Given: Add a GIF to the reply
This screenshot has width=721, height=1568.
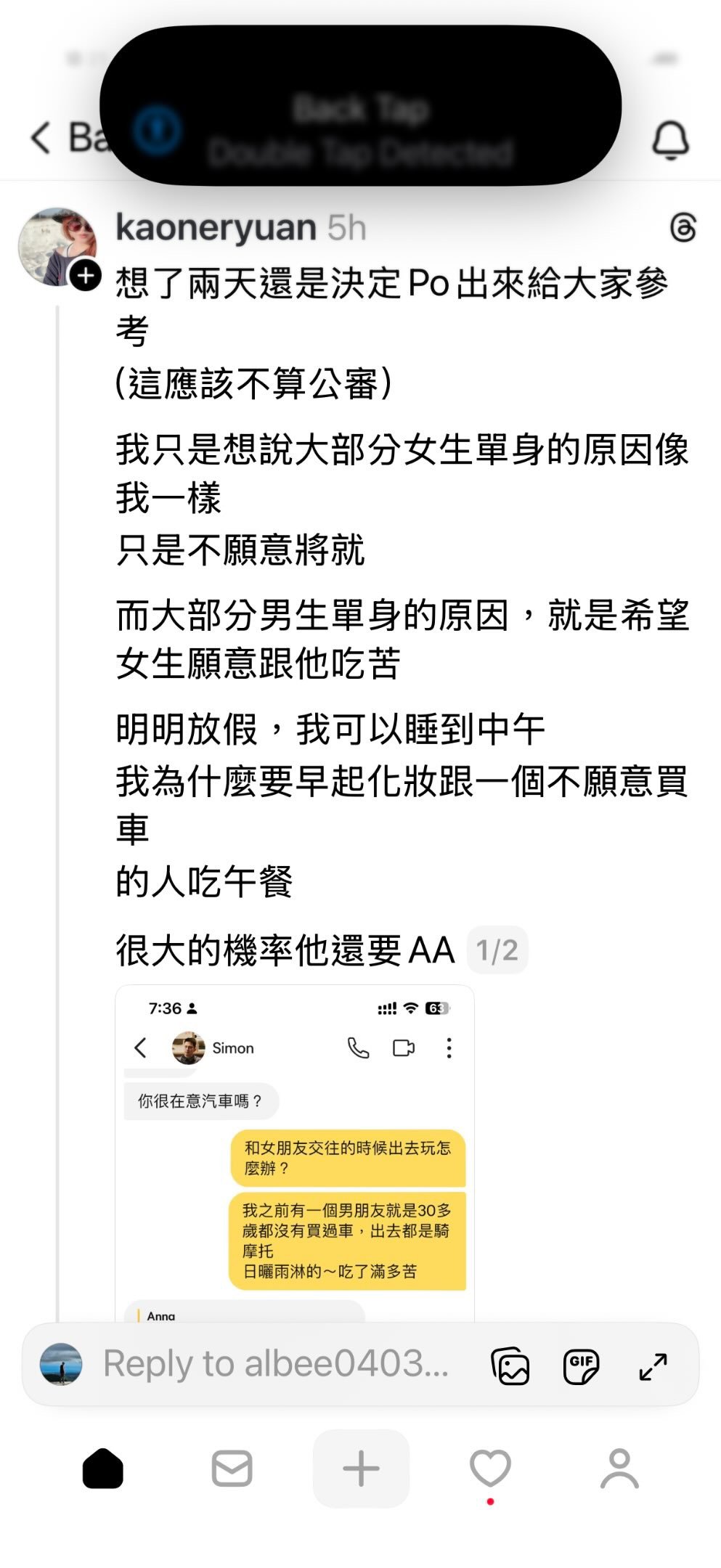Looking at the screenshot, I should [581, 1365].
